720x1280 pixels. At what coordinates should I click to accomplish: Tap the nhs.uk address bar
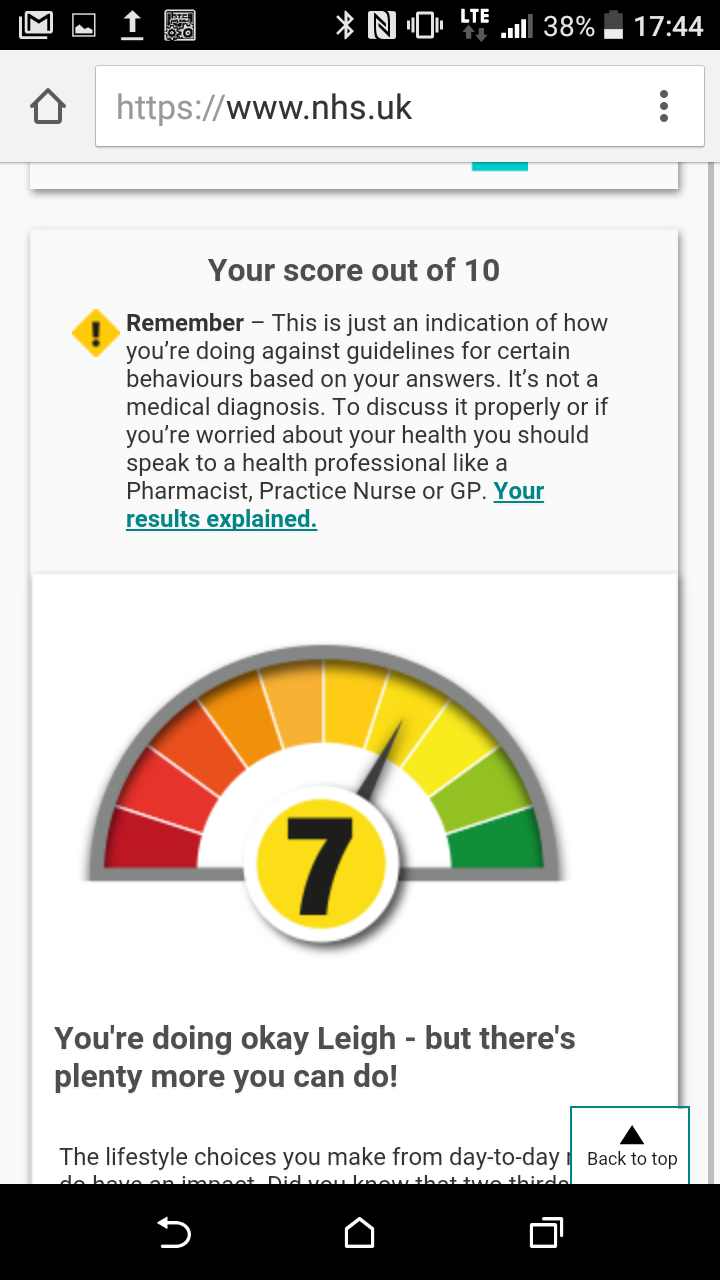pos(370,107)
